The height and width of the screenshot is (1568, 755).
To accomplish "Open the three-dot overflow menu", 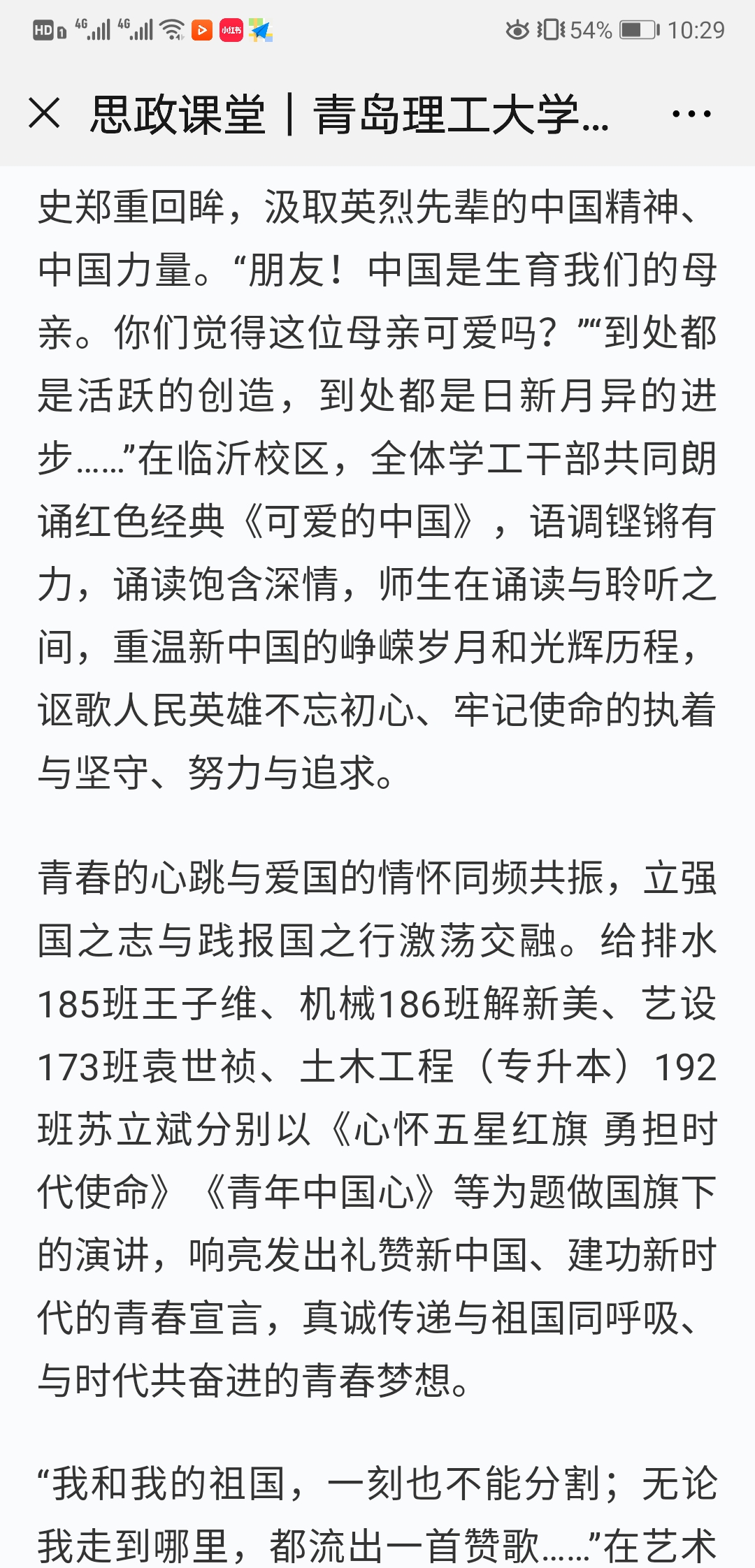I will (691, 114).
